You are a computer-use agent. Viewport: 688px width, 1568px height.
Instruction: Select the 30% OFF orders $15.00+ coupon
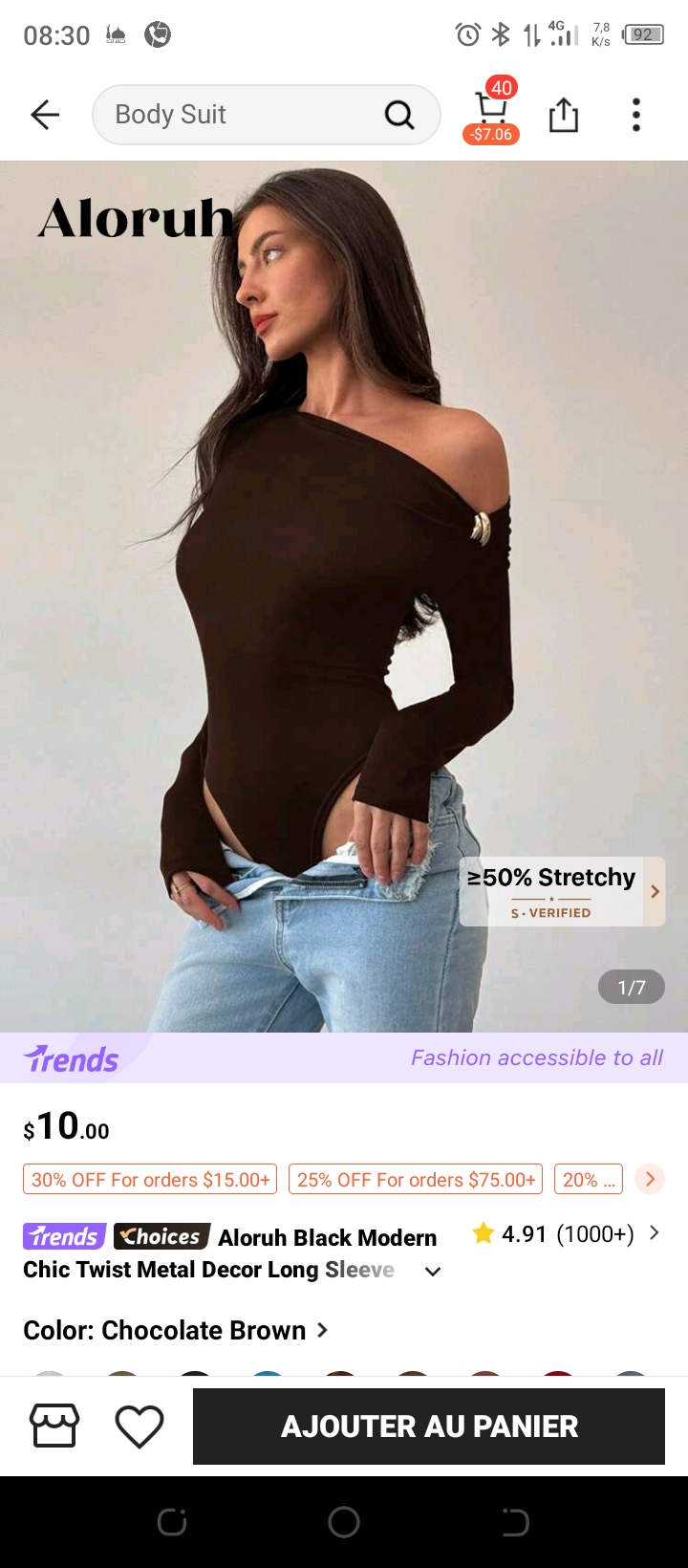pyautogui.click(x=150, y=1179)
